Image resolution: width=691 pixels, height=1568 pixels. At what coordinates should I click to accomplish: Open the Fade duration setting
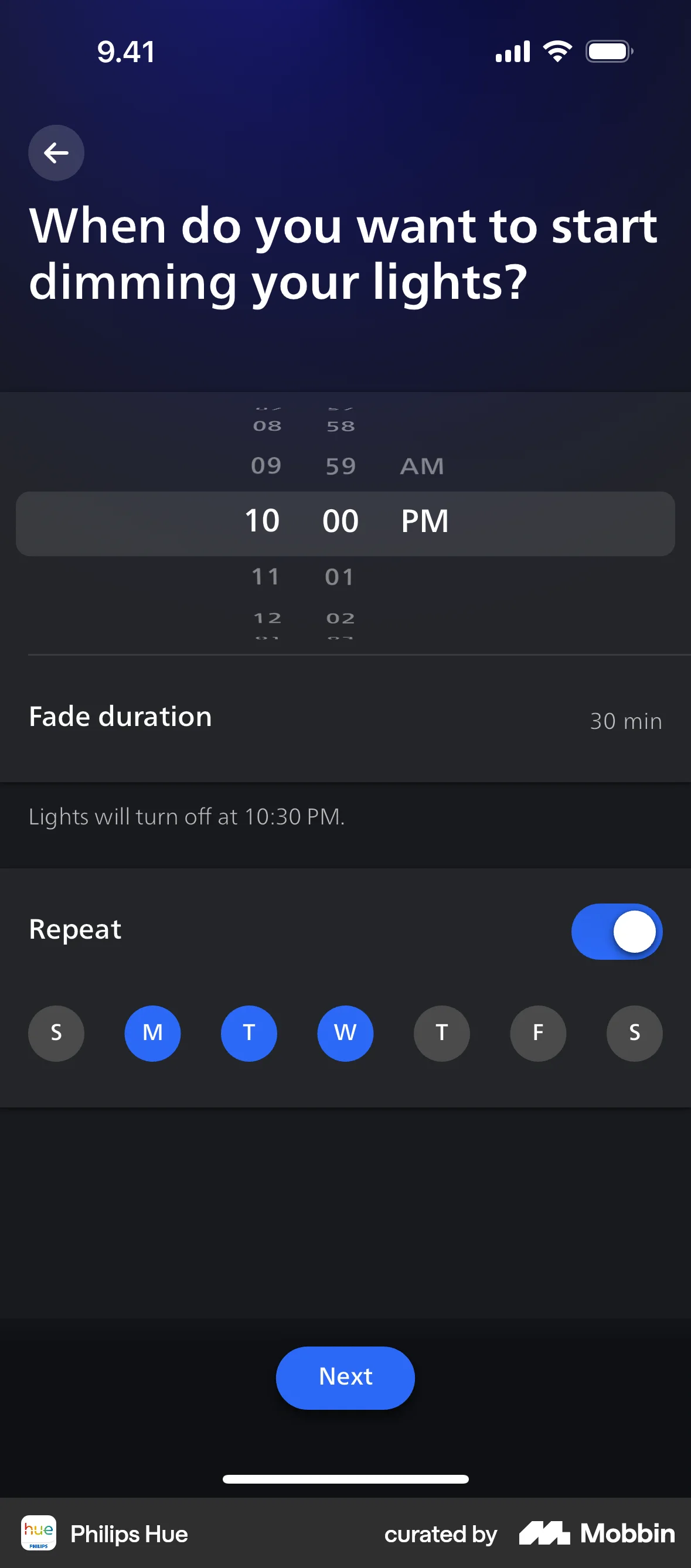click(345, 718)
